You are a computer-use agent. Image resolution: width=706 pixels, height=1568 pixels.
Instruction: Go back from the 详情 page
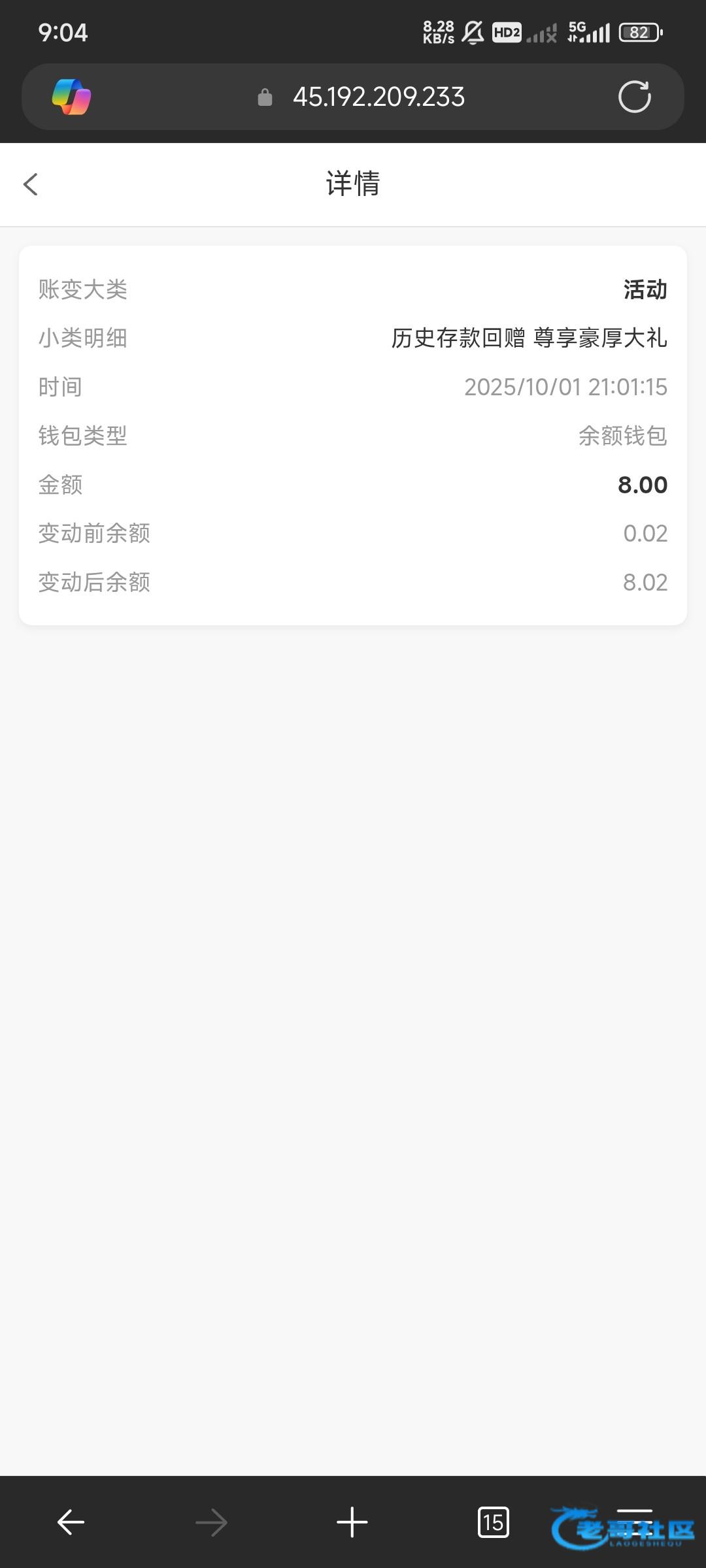coord(31,184)
